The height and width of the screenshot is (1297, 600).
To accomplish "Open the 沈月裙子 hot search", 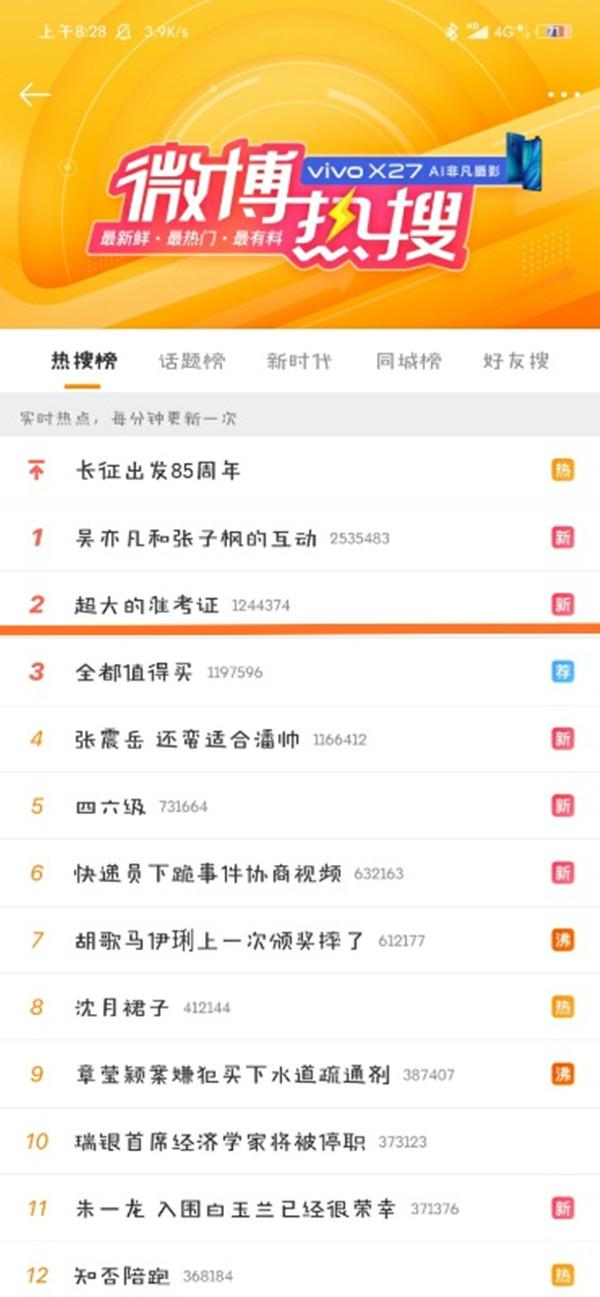I will 300,1007.
